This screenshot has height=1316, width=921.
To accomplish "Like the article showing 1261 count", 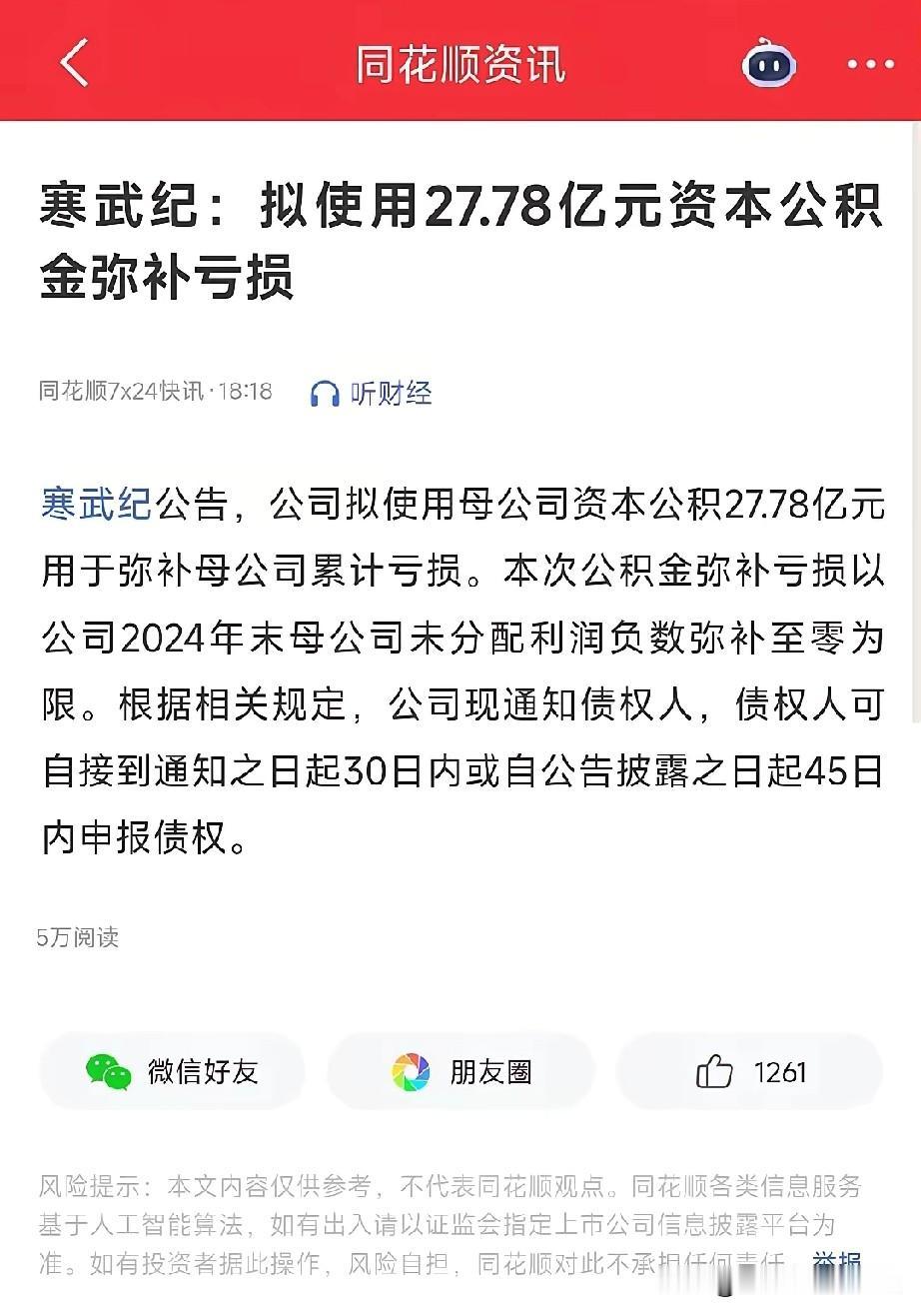I will click(x=749, y=1071).
